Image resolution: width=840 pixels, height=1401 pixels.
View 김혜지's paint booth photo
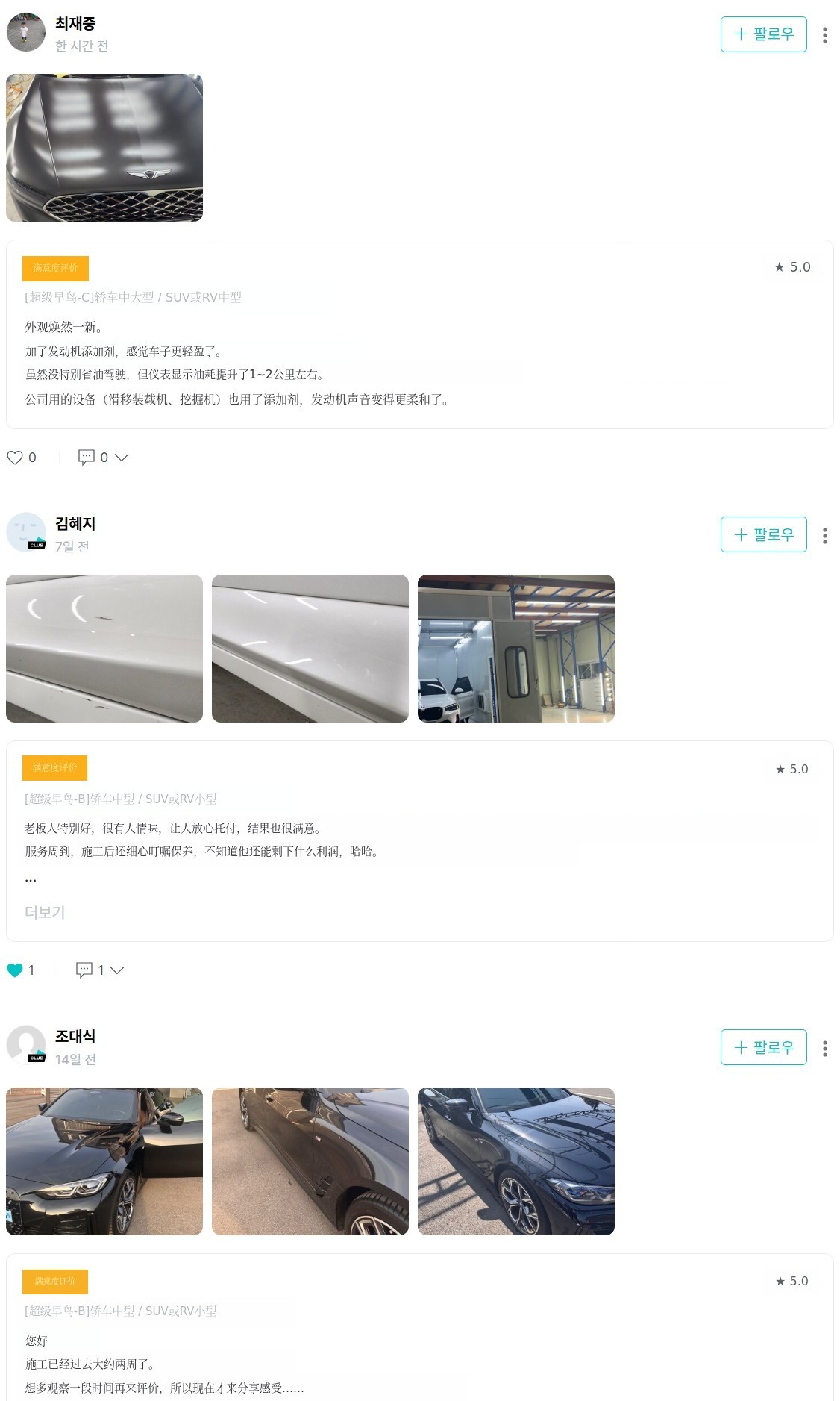515,649
